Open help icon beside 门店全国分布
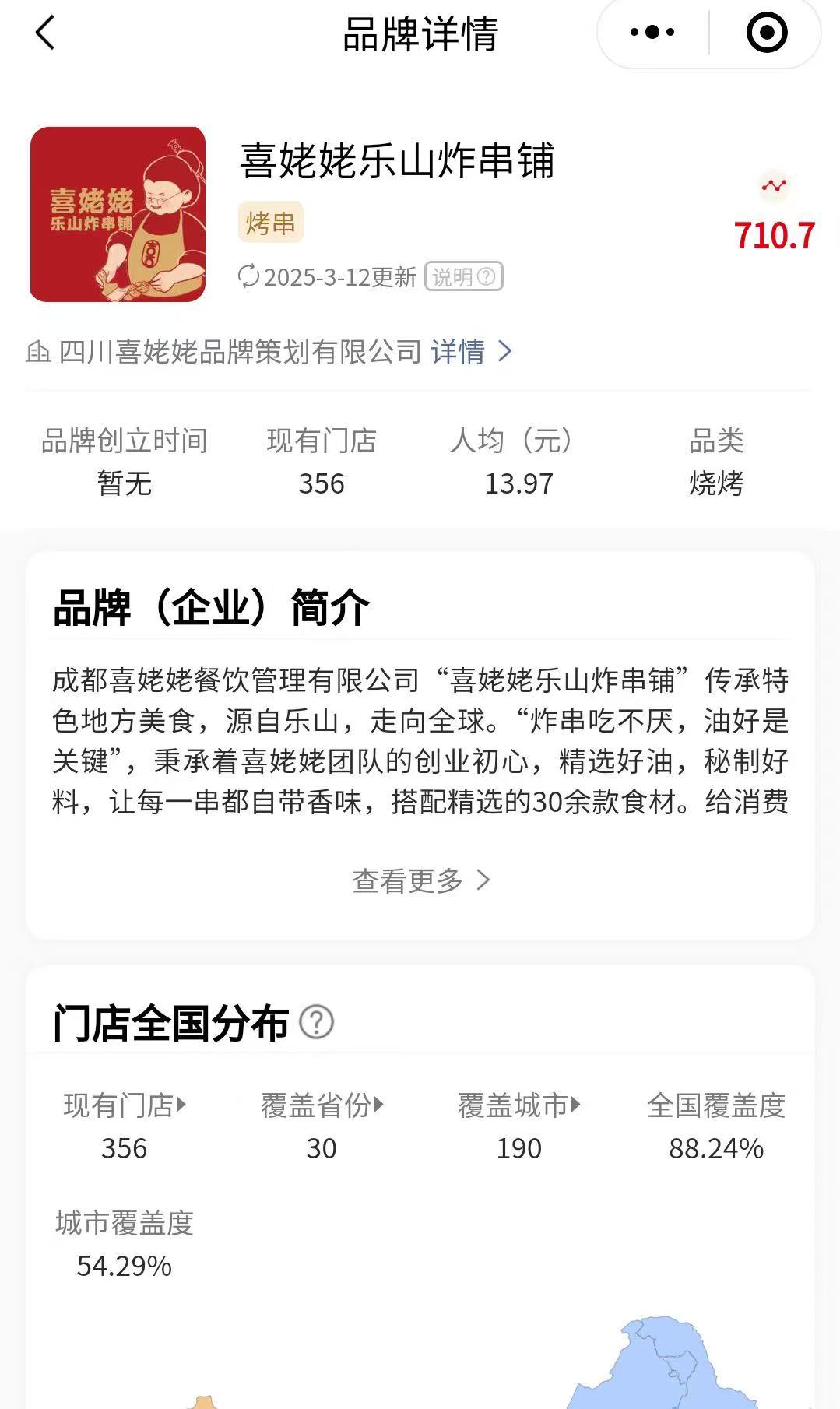Viewport: 840px width, 1409px height. click(316, 1022)
